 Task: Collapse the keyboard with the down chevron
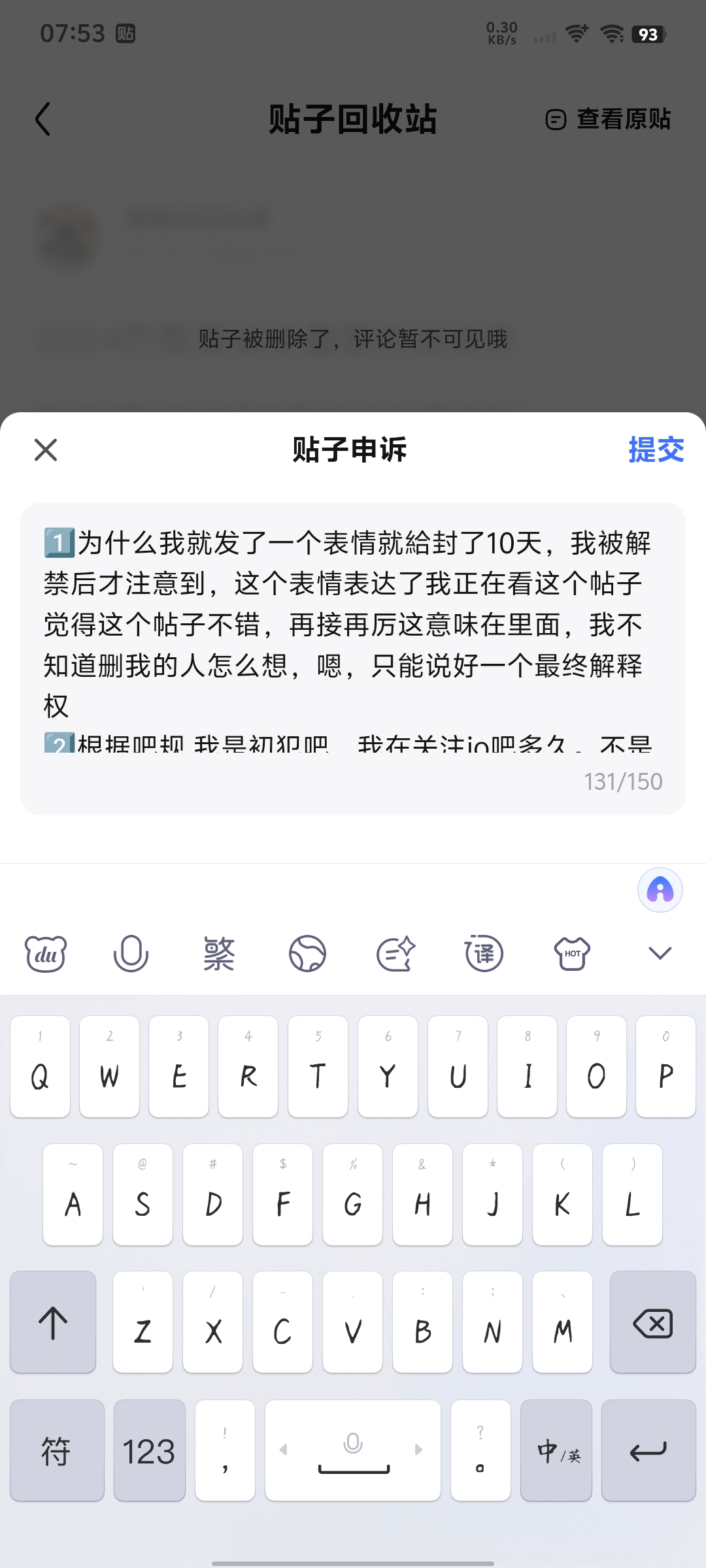[x=660, y=954]
